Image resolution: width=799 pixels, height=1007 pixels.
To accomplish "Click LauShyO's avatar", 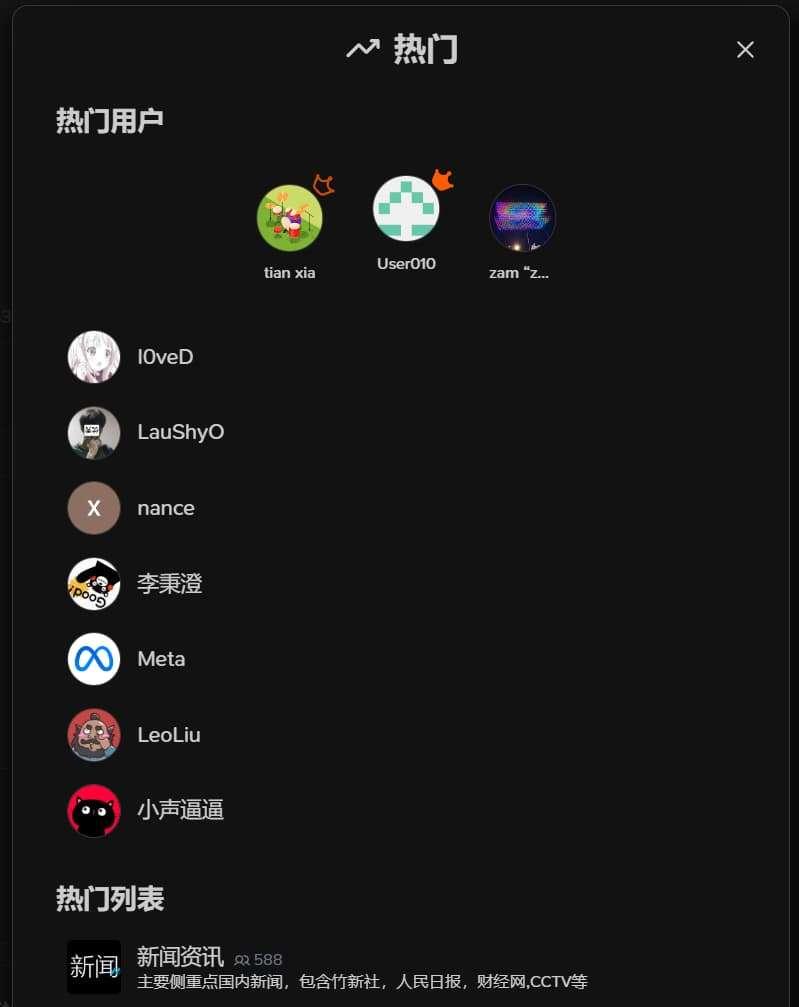I will 93,432.
